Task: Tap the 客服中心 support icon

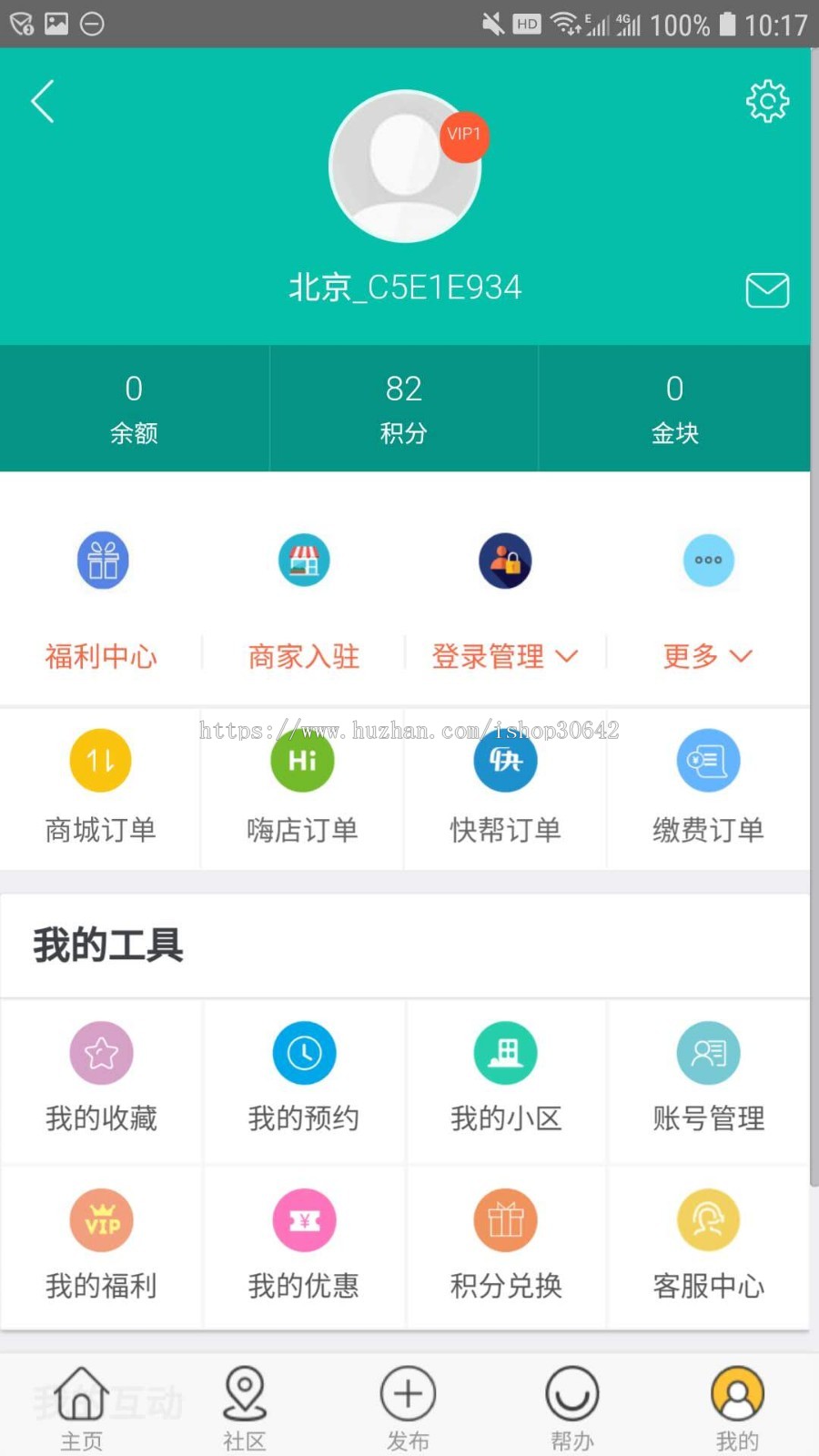Action: coord(708,1219)
